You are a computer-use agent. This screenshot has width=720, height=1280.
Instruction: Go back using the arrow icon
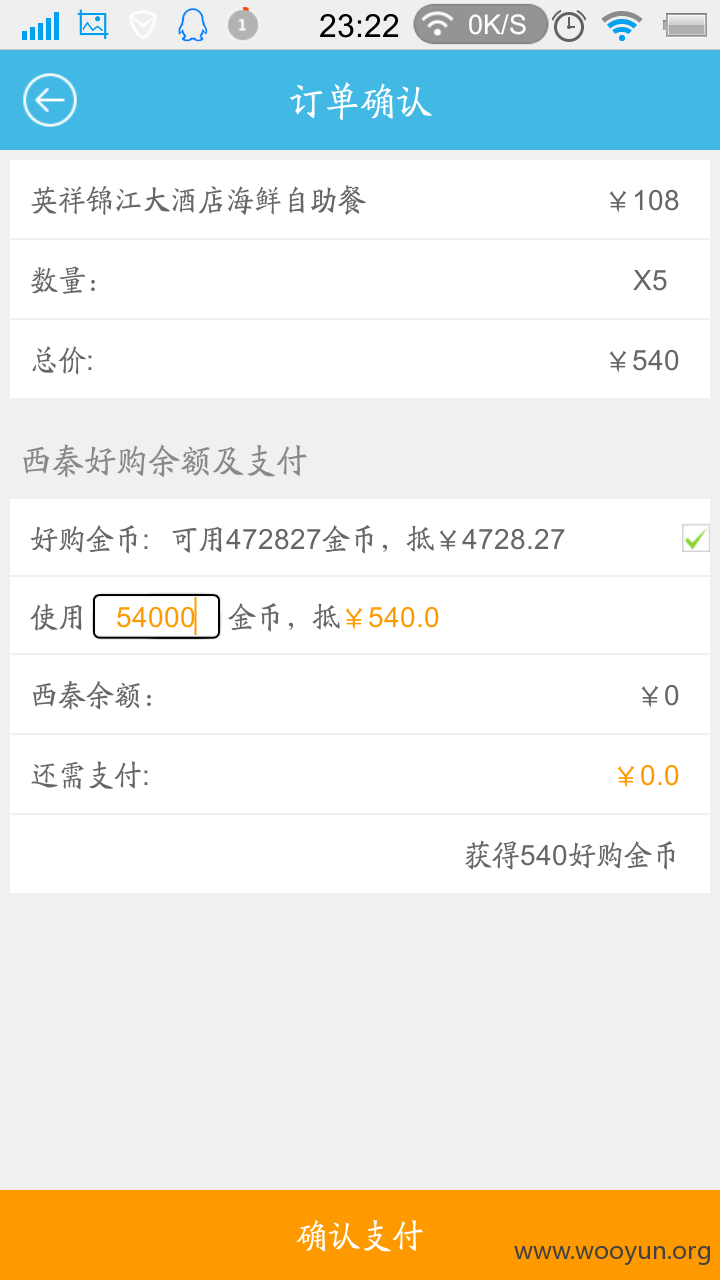[x=50, y=100]
